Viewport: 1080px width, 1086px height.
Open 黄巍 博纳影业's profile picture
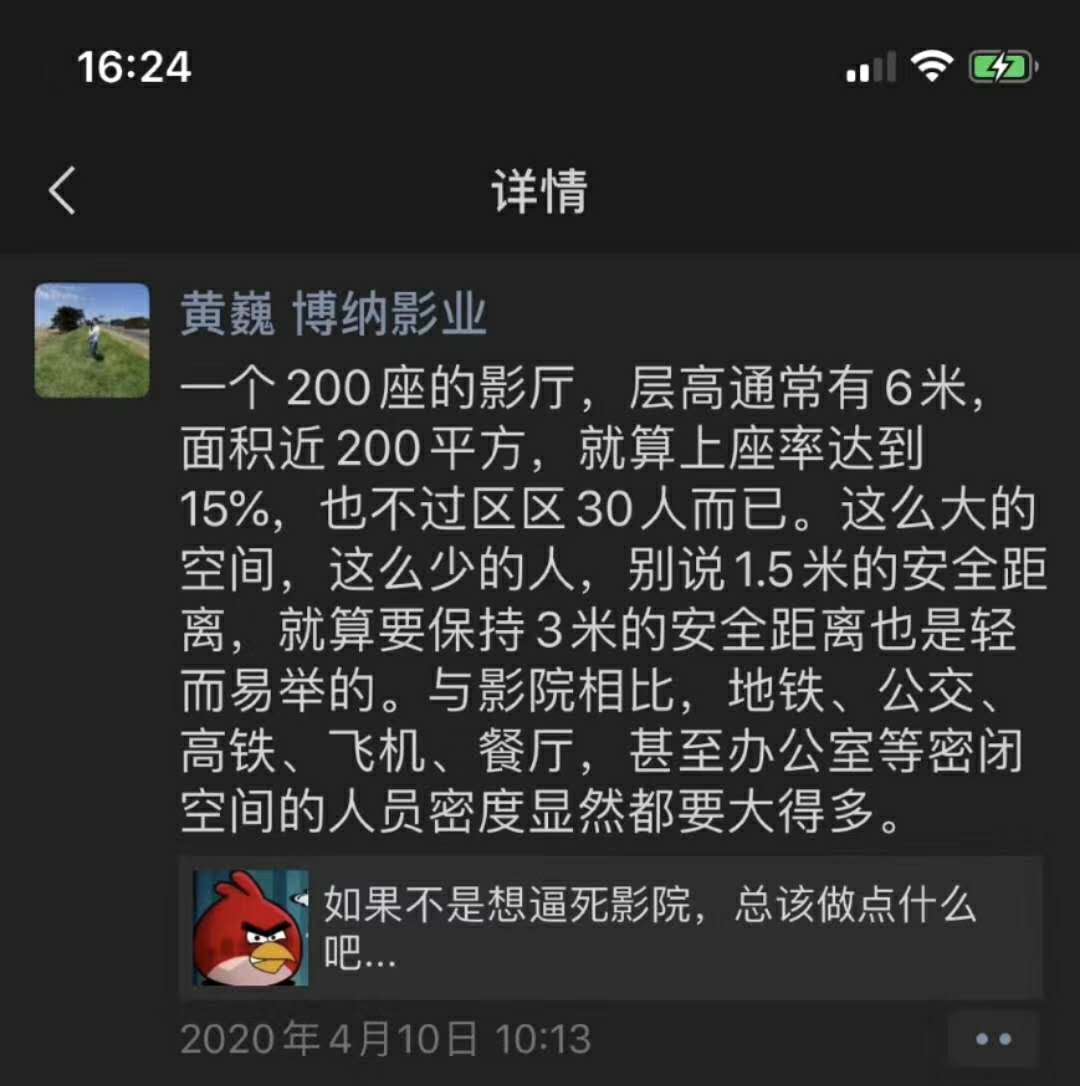(x=92, y=341)
